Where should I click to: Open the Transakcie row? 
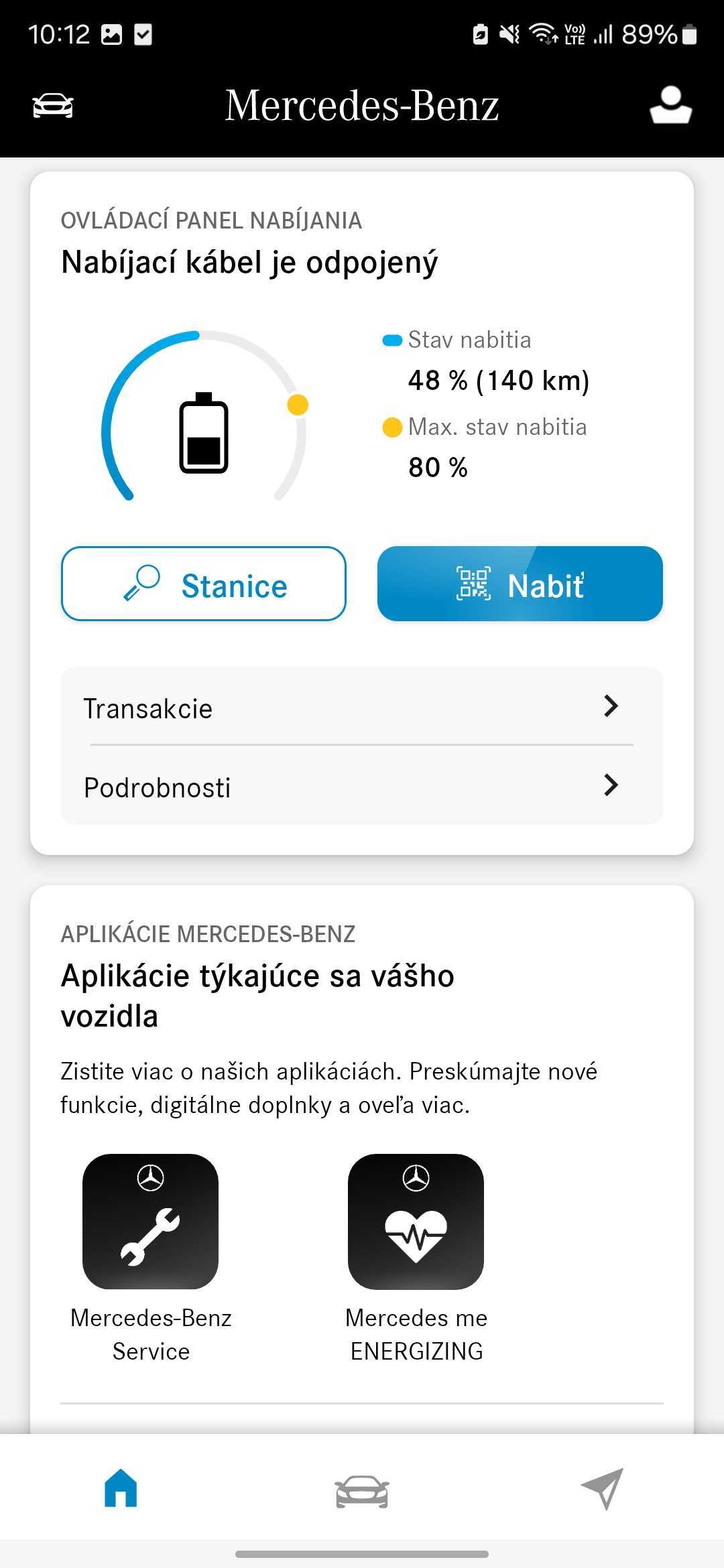[361, 708]
